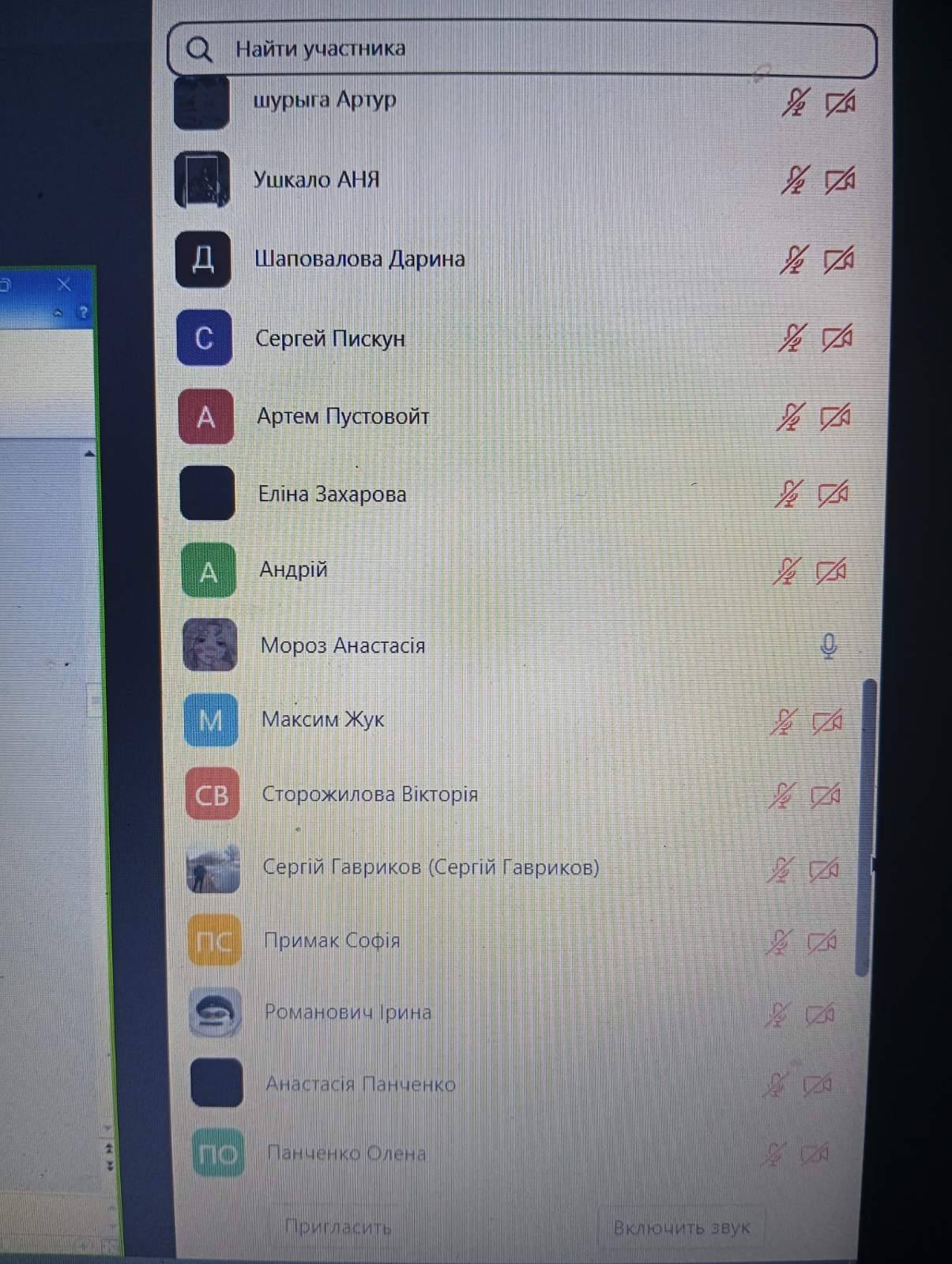
Task: Select Артем Пустовойт participant
Action: click(x=343, y=416)
